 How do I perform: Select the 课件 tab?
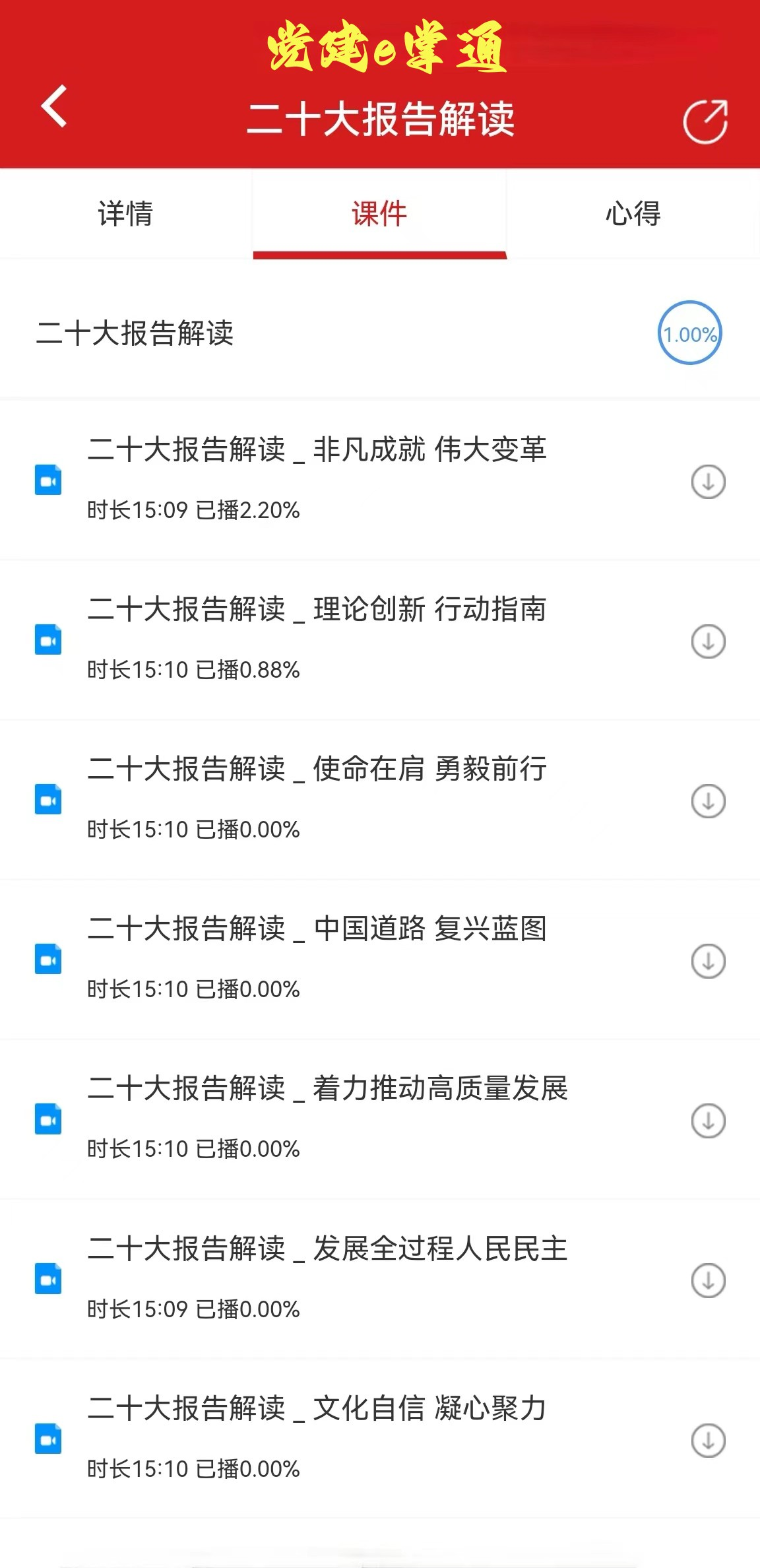click(x=379, y=214)
